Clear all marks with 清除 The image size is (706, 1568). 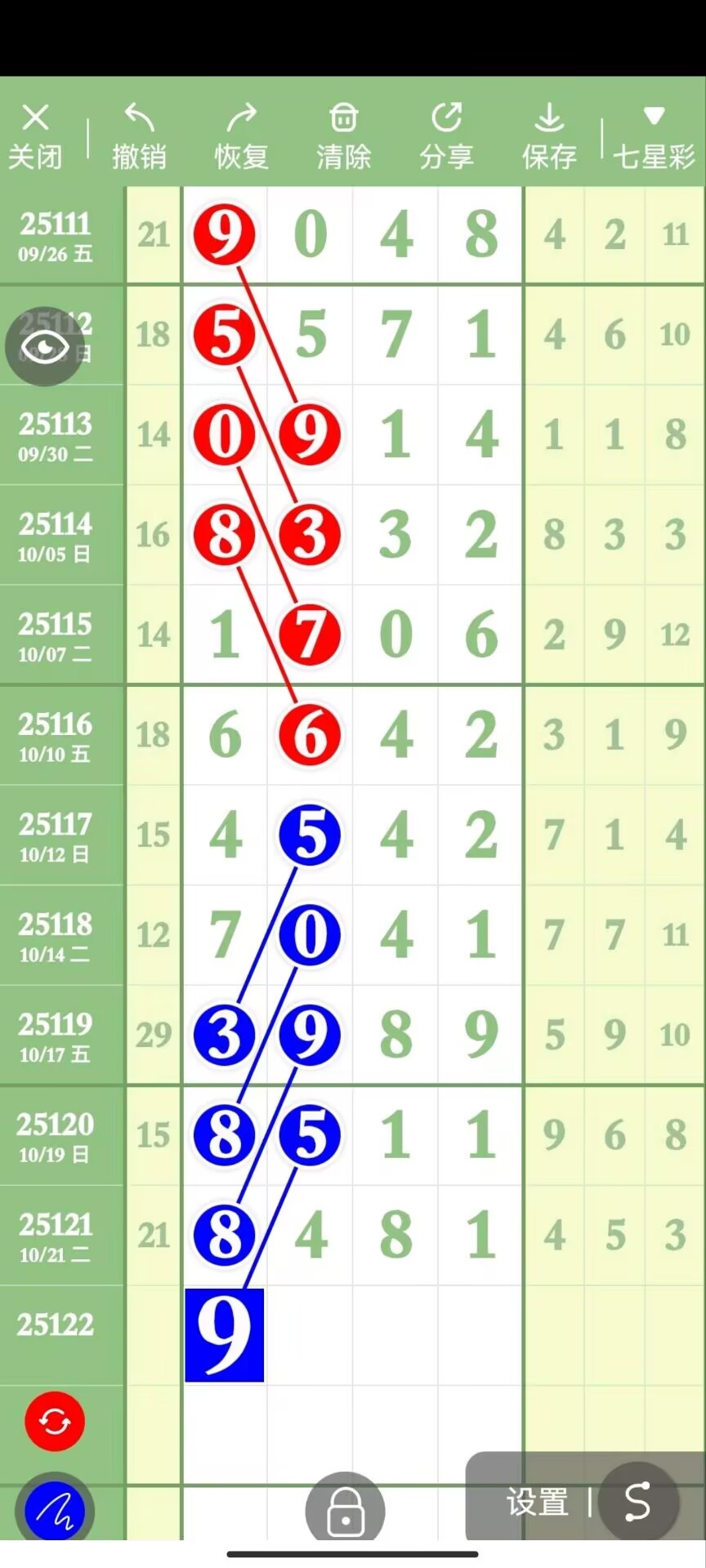(x=344, y=136)
